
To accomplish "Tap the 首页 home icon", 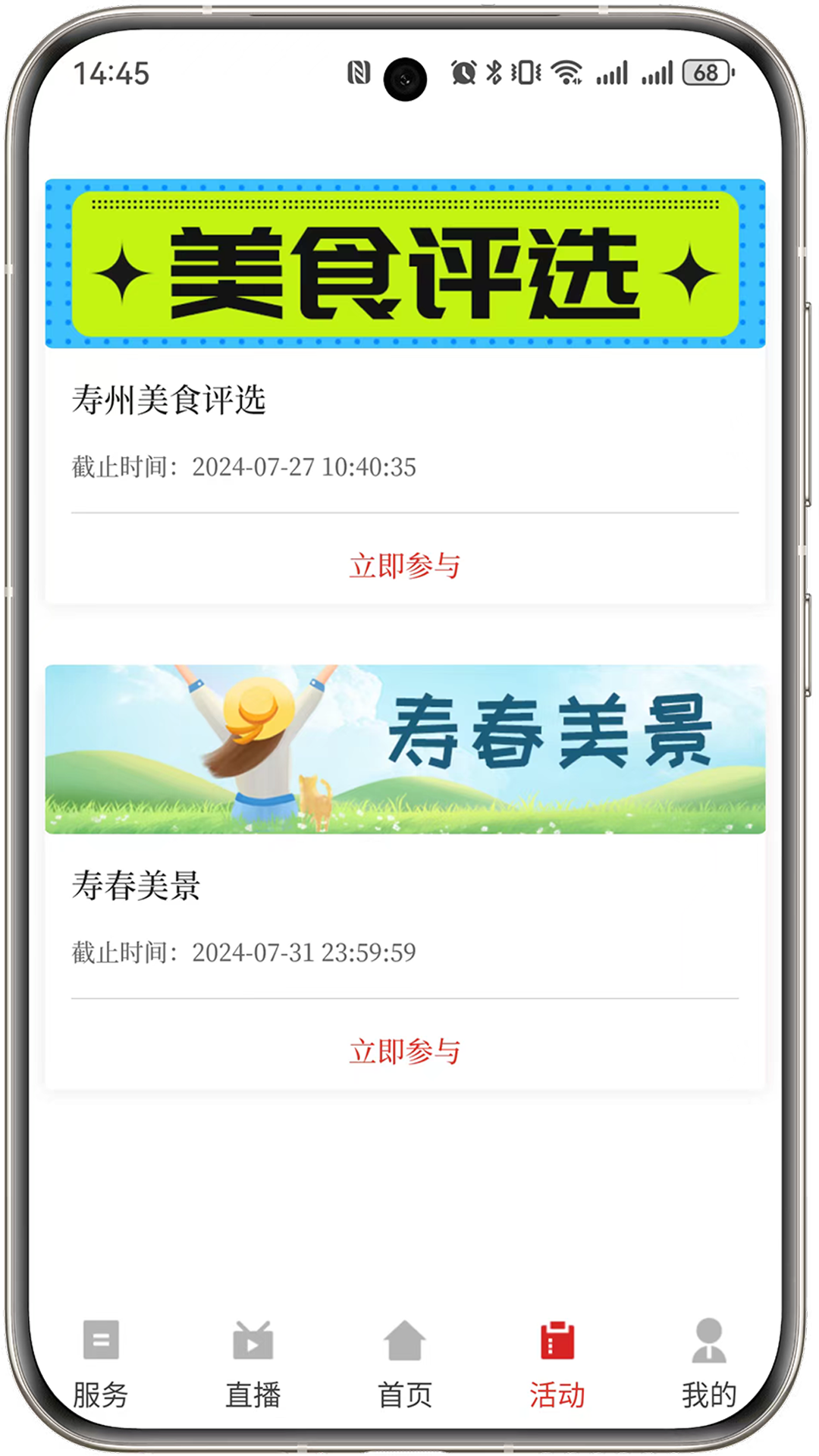I will tap(406, 1341).
